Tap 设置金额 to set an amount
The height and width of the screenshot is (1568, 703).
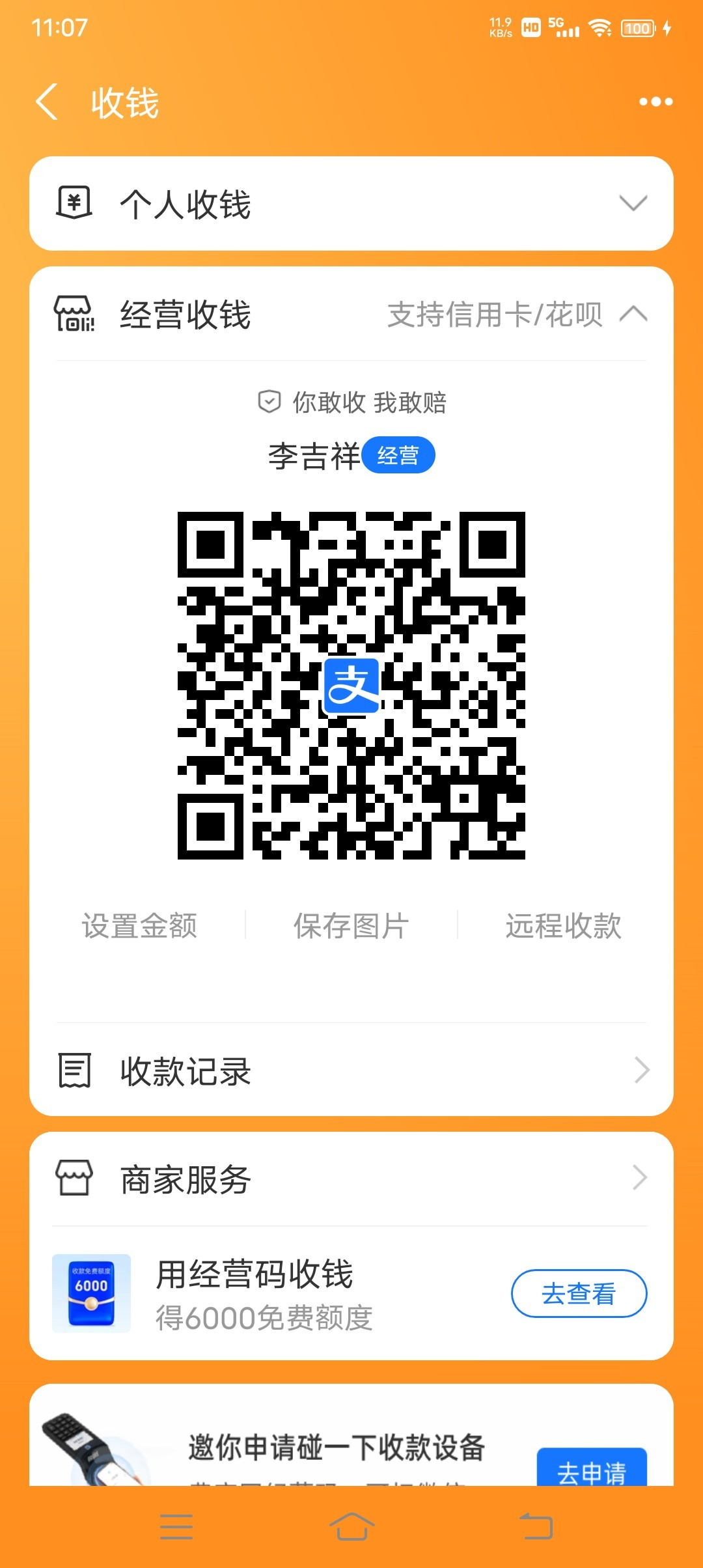coord(139,925)
